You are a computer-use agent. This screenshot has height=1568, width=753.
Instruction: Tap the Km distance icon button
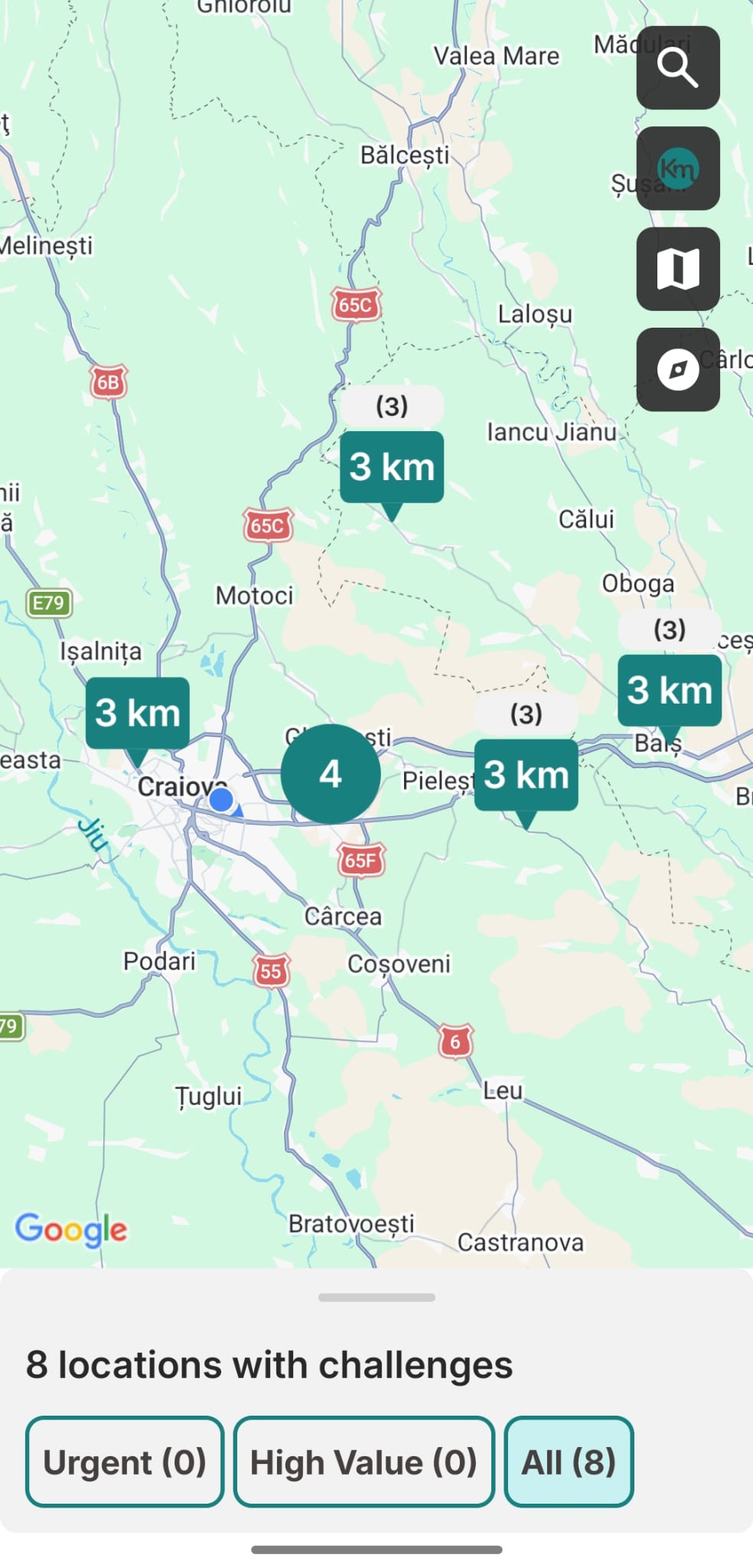(677, 168)
